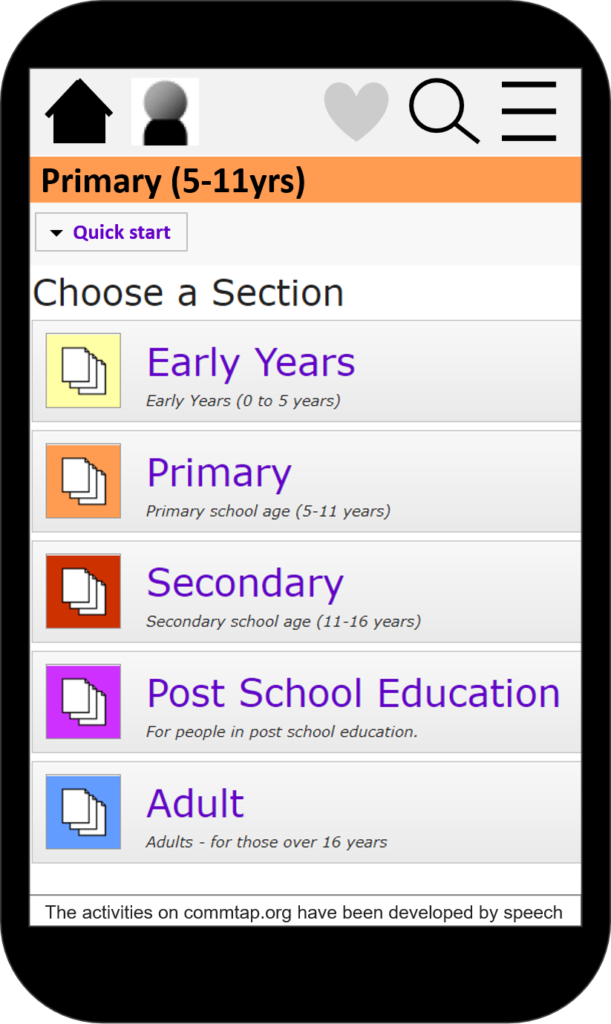Open search with the magnifier icon

(445, 111)
